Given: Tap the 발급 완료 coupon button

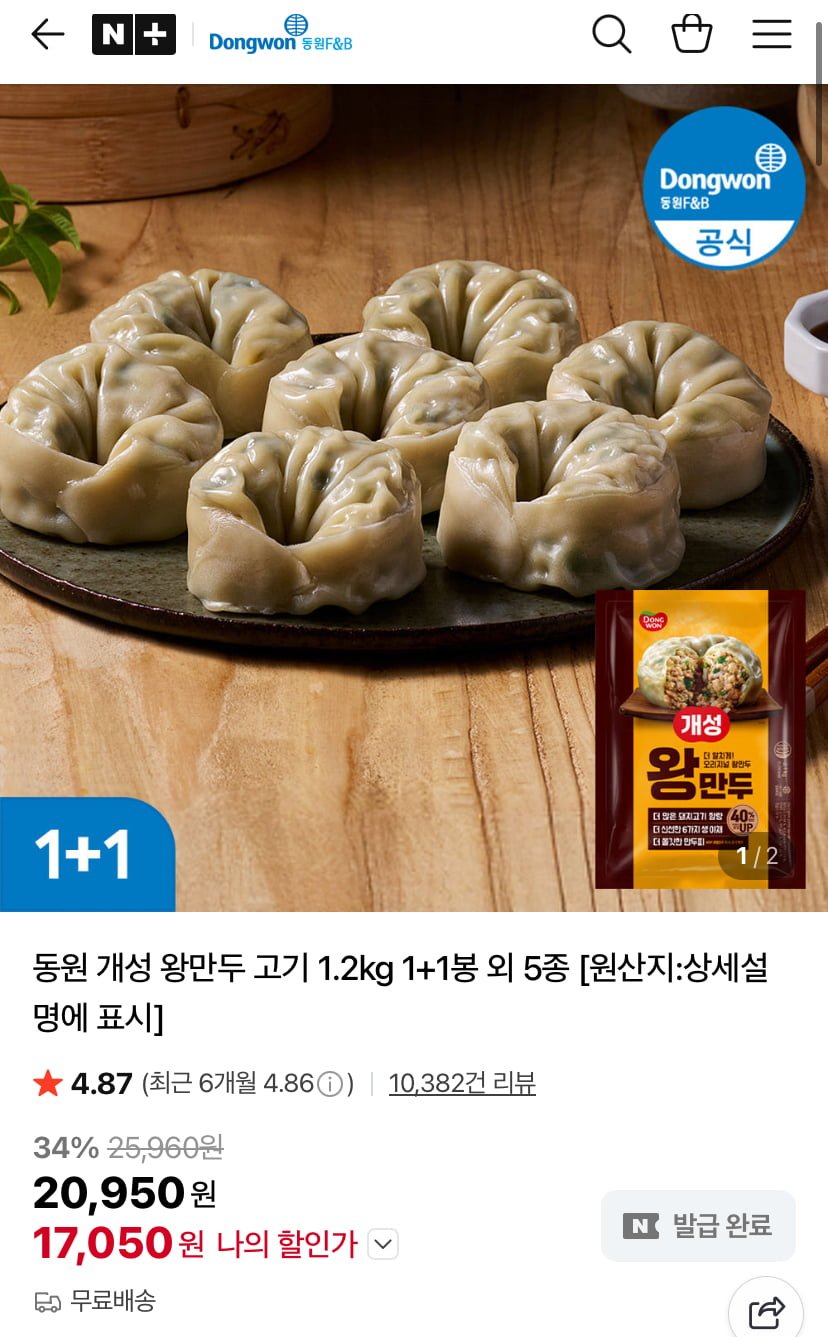Looking at the screenshot, I should 698,1226.
